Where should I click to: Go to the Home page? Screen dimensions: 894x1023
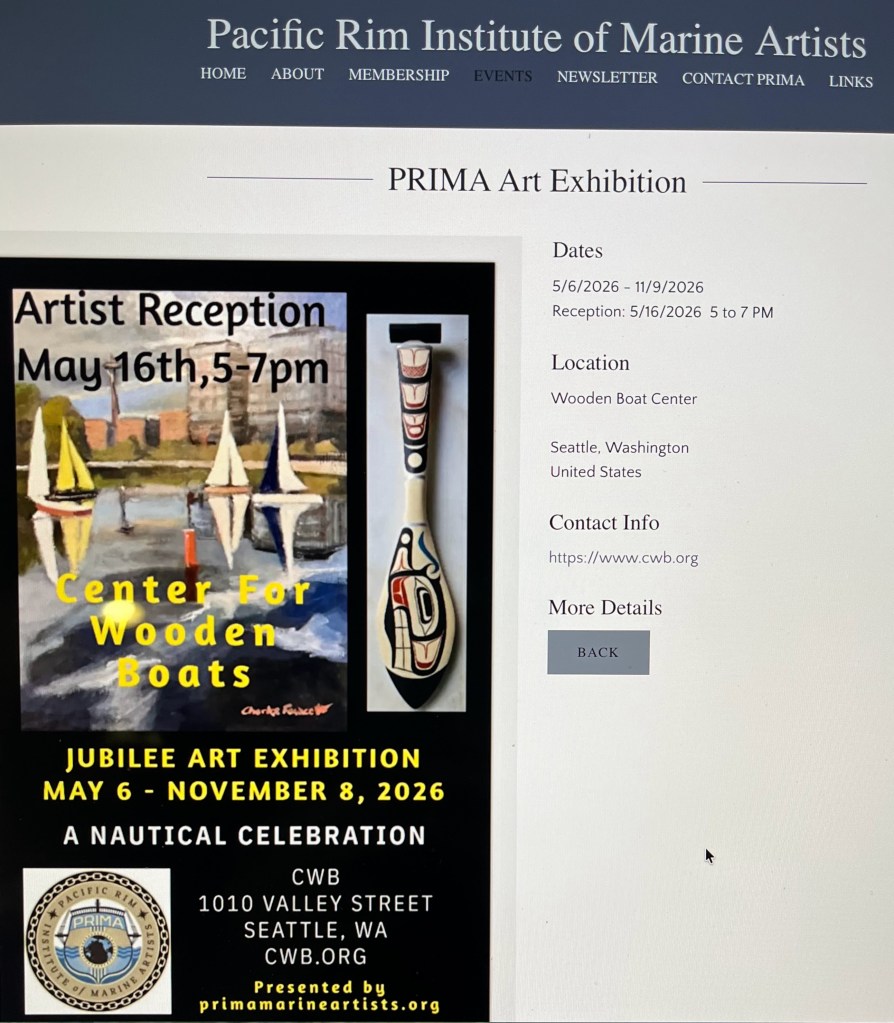coord(223,73)
